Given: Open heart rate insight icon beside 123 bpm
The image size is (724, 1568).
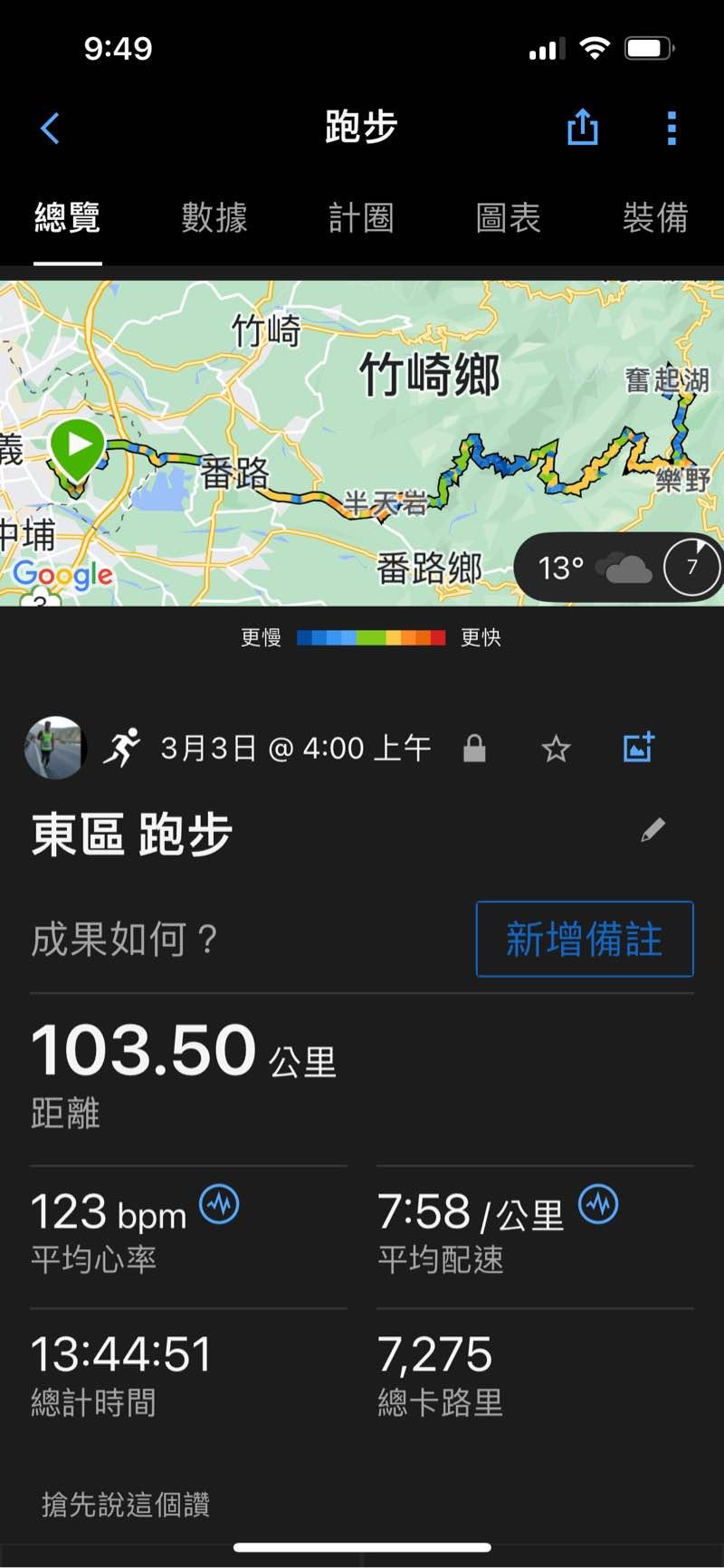Looking at the screenshot, I should tap(219, 1205).
